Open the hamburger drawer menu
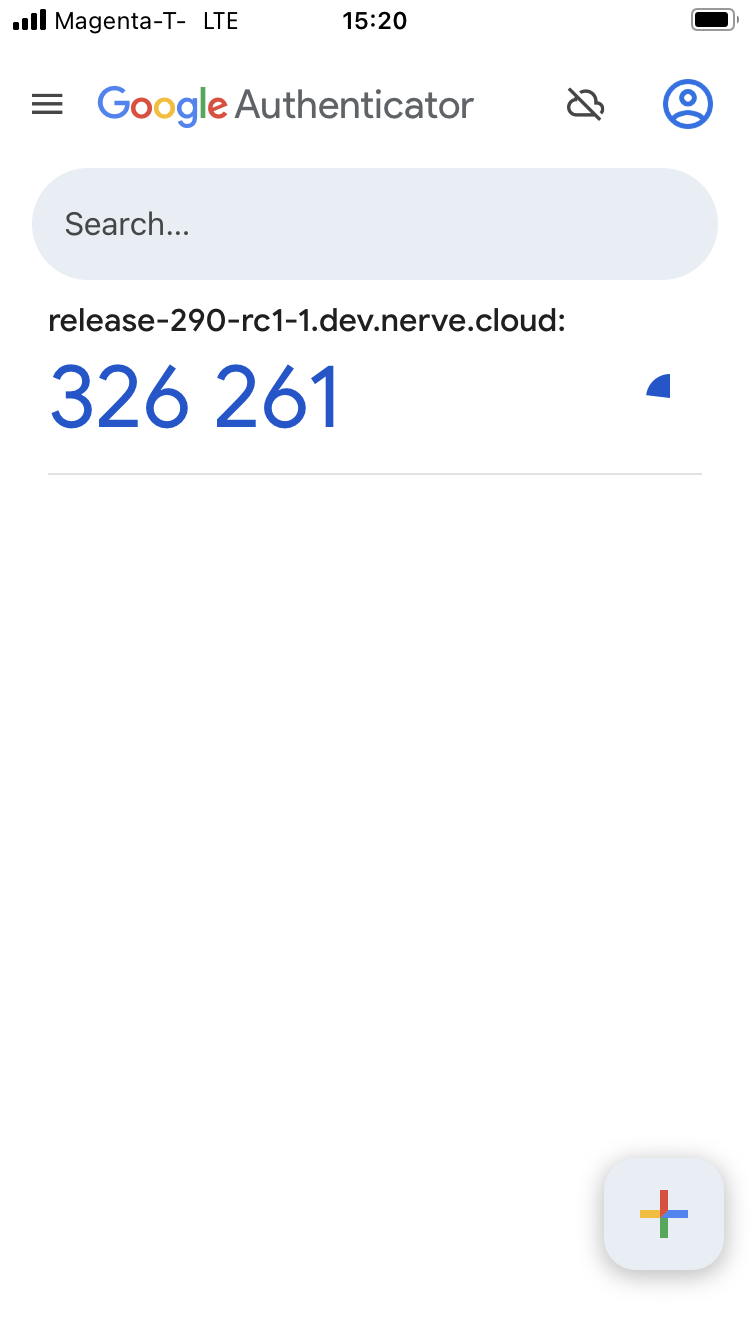The height and width of the screenshot is (1334, 750). click(47, 104)
